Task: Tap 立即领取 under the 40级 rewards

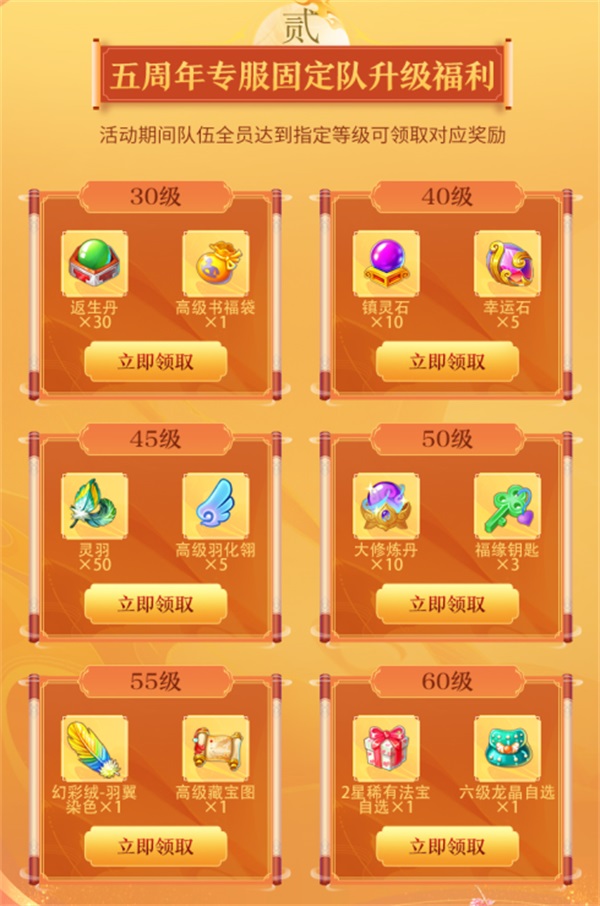Action: click(x=446, y=362)
